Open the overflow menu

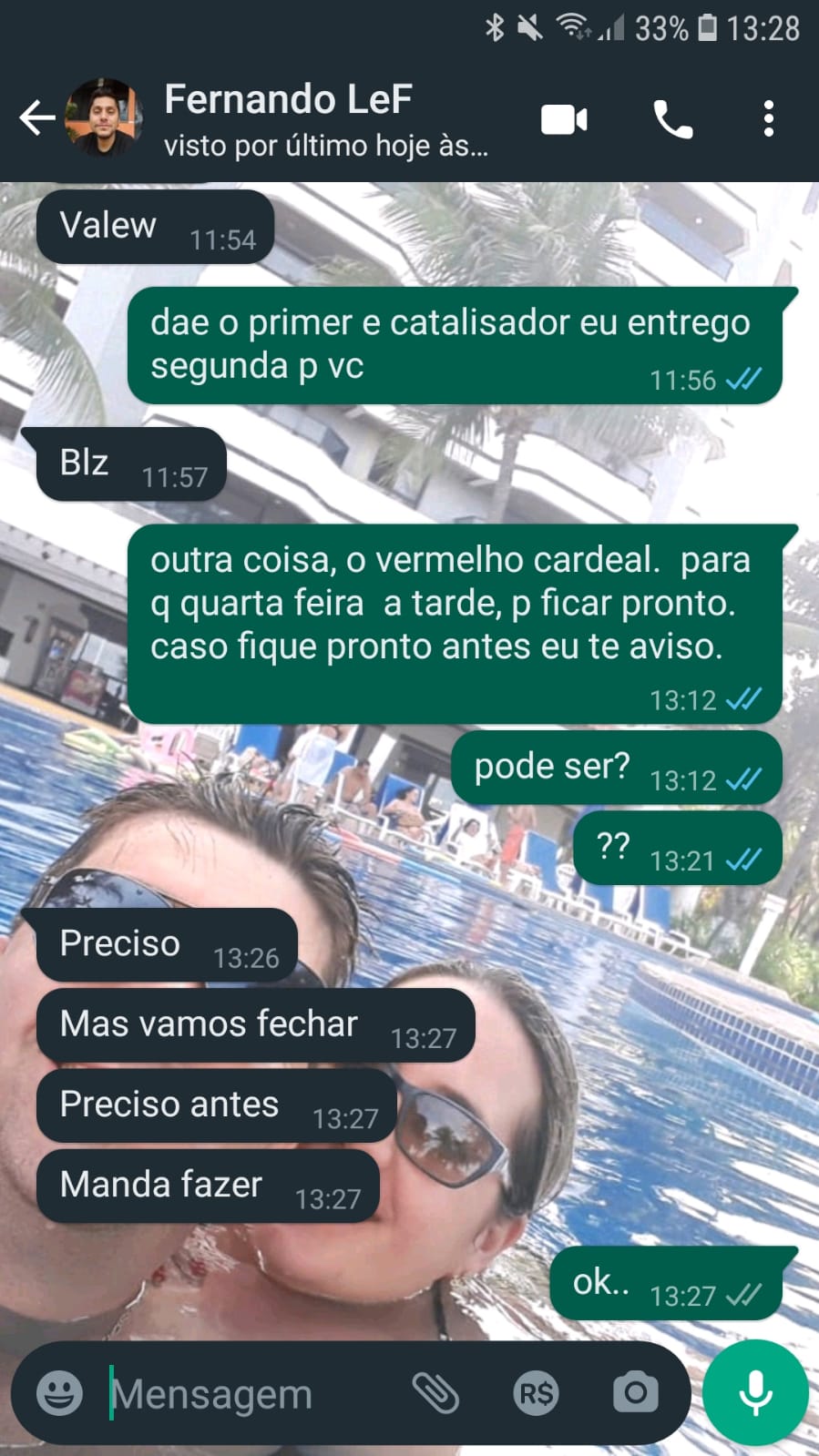click(769, 119)
